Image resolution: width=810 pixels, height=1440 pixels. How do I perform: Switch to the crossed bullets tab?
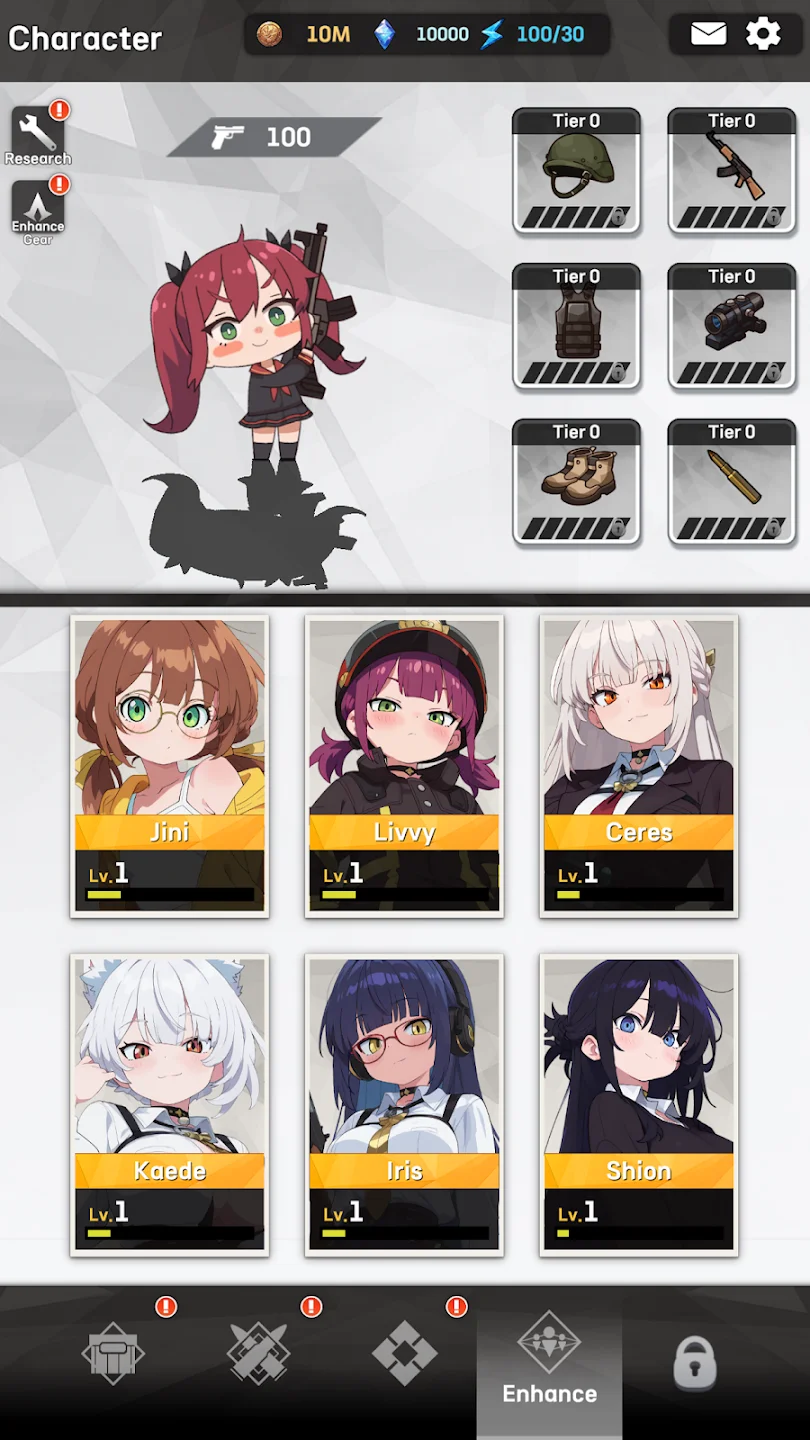(258, 1355)
